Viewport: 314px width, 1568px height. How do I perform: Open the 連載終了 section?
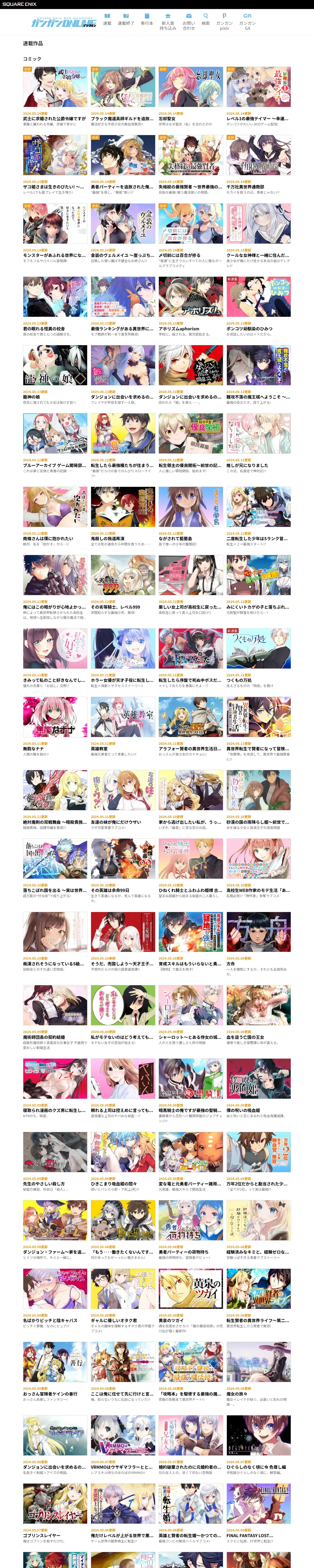[x=126, y=20]
